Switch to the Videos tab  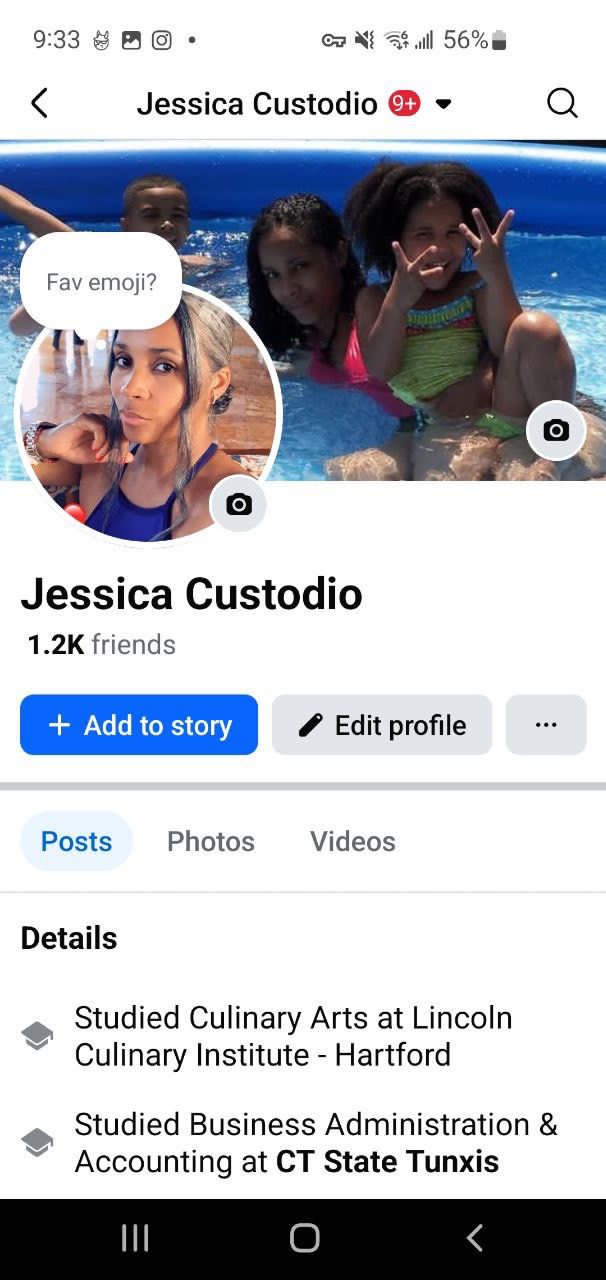[x=352, y=842]
